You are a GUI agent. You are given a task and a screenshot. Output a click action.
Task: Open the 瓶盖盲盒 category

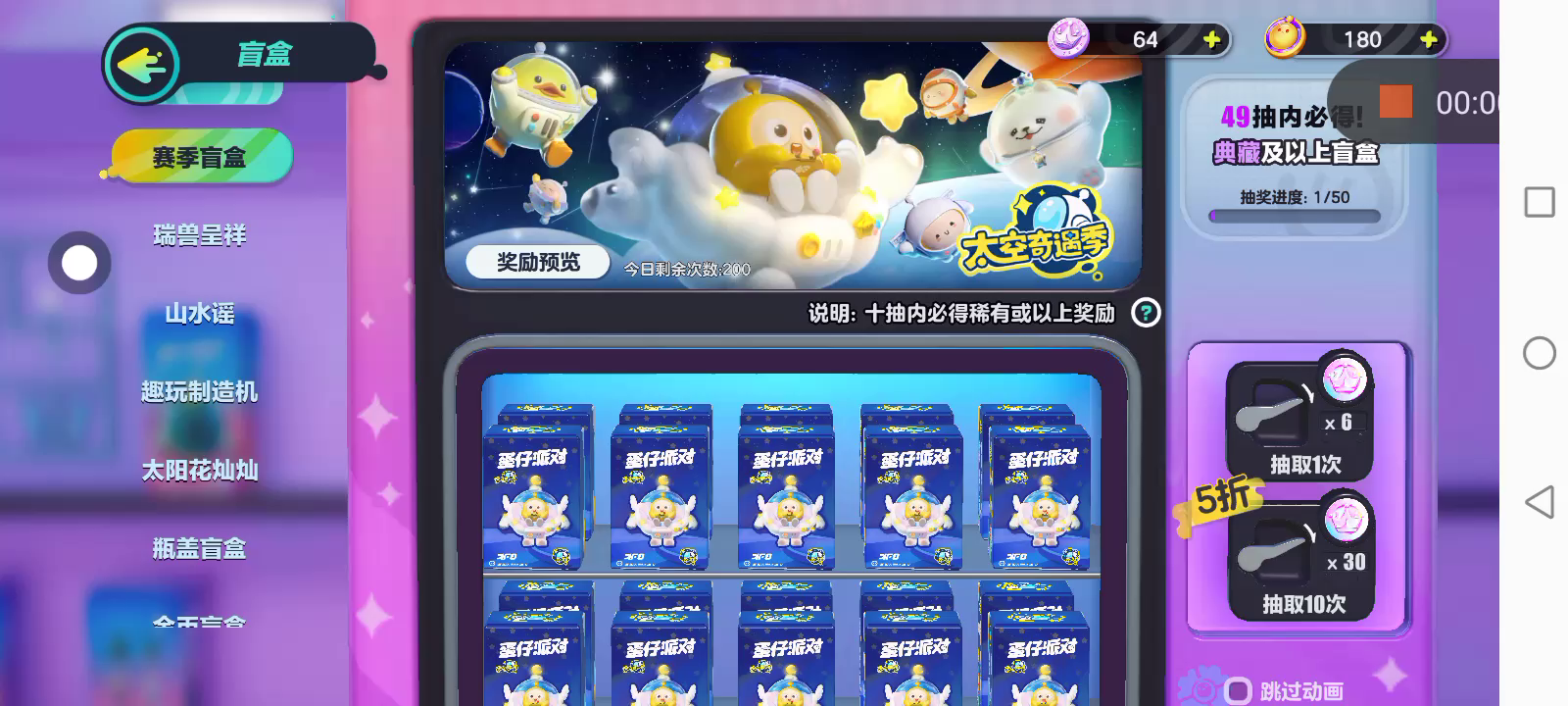tap(200, 549)
